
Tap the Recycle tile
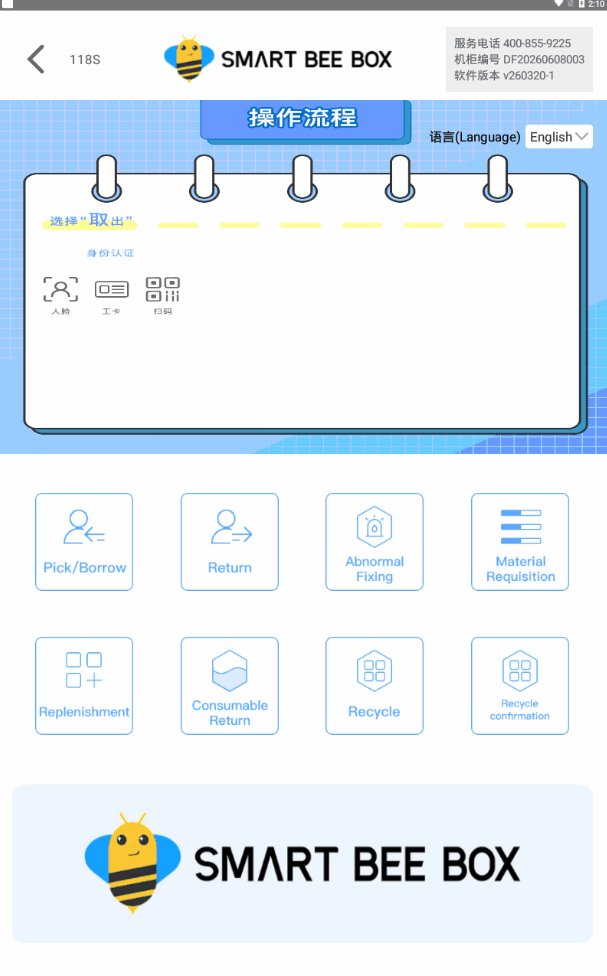tap(374, 686)
